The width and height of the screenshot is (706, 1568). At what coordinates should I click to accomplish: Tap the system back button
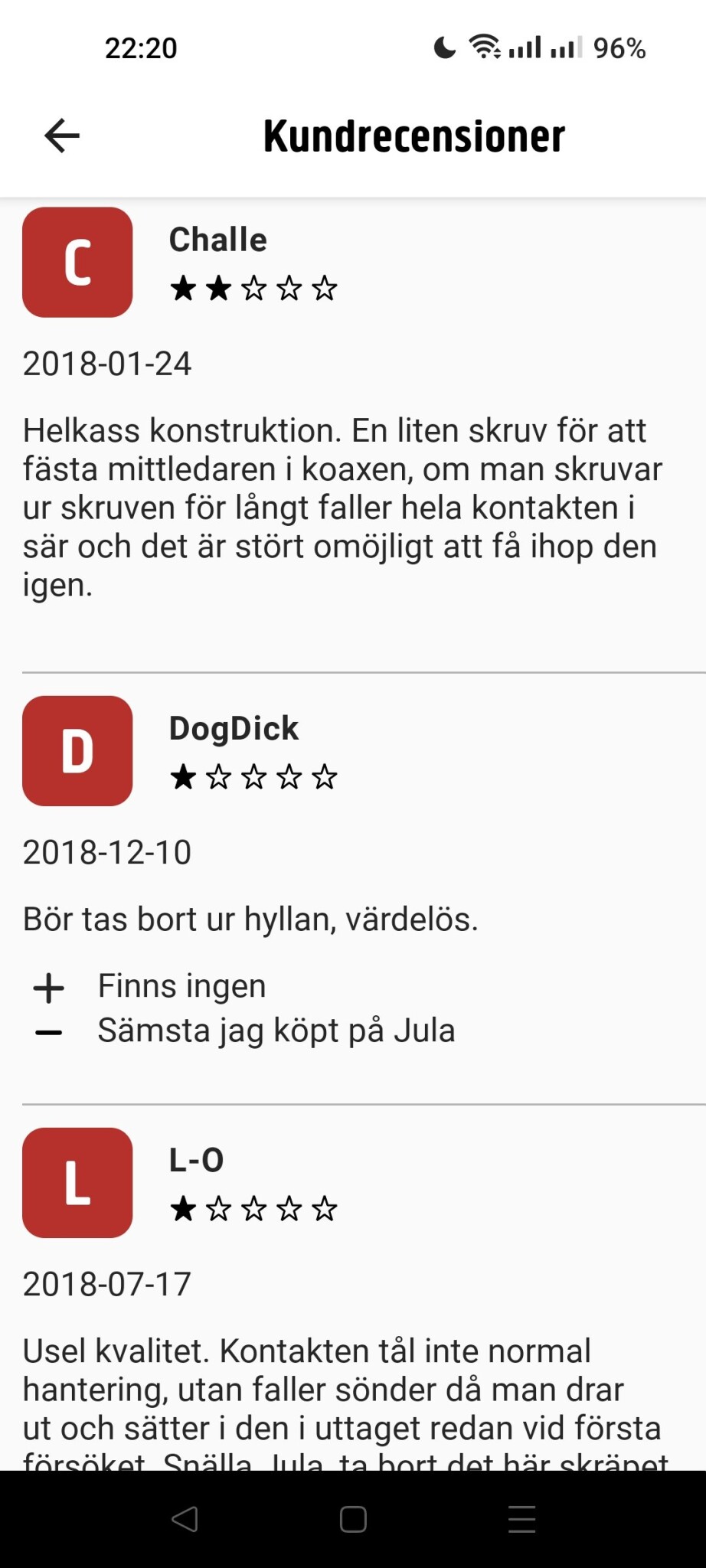[x=185, y=1519]
